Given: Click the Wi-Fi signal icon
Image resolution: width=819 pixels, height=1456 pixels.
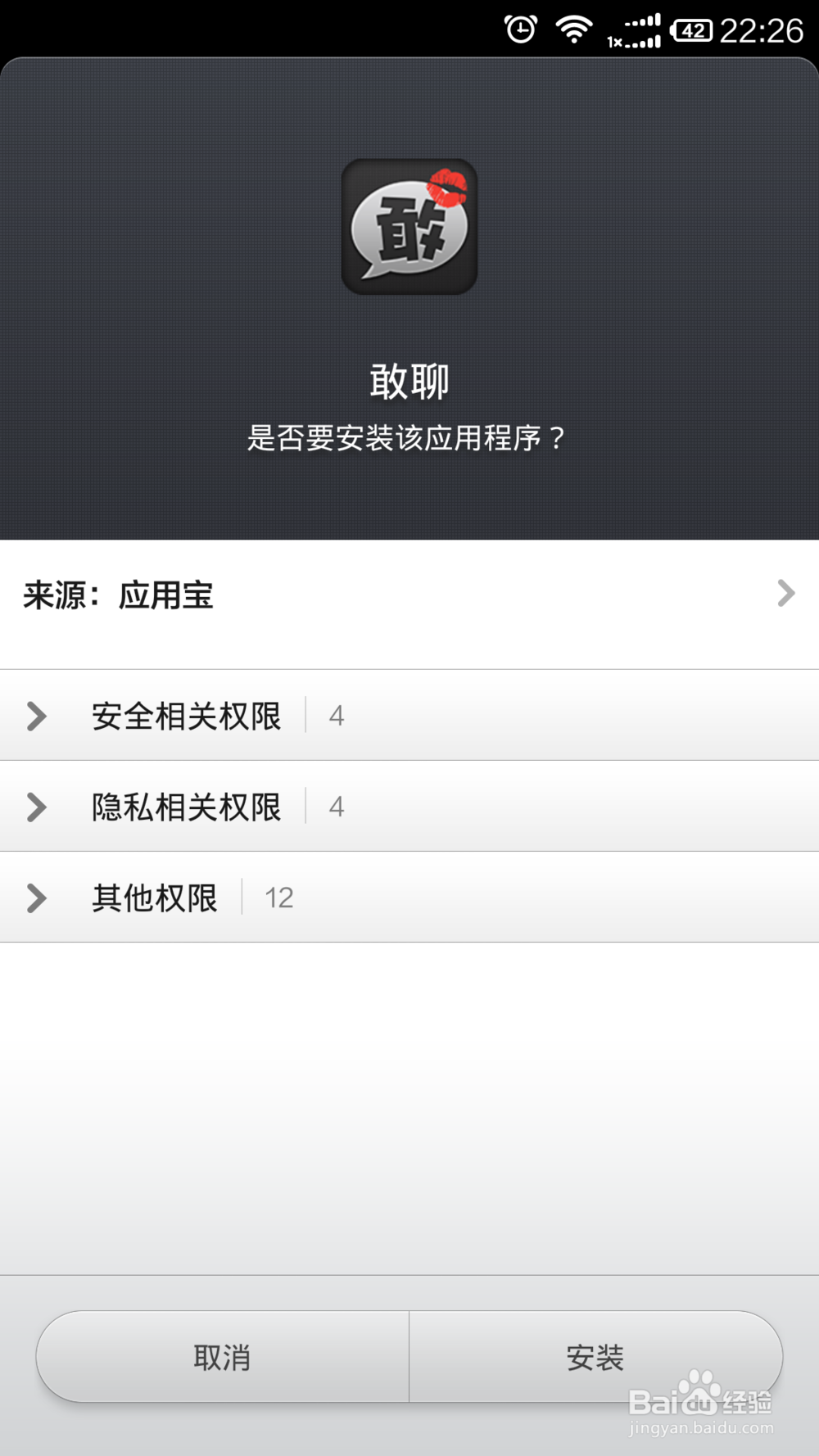Looking at the screenshot, I should tap(574, 27).
